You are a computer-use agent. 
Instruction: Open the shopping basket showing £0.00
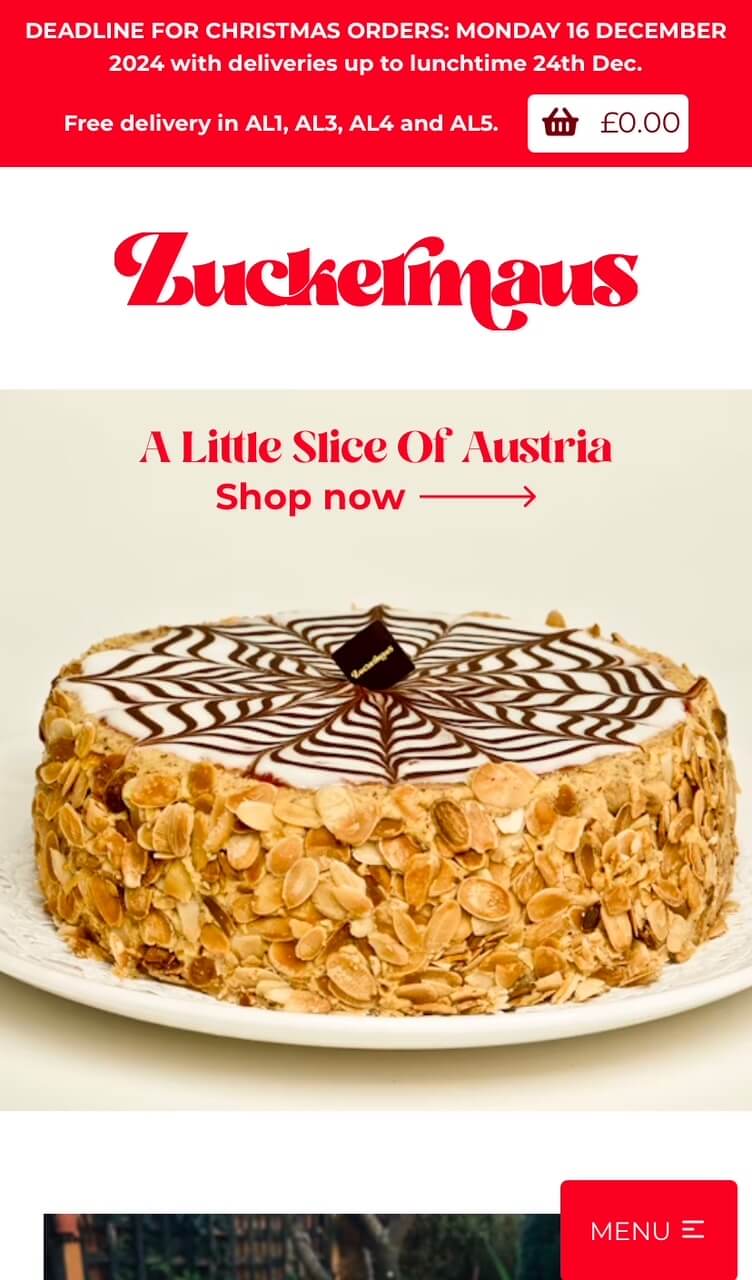[608, 123]
